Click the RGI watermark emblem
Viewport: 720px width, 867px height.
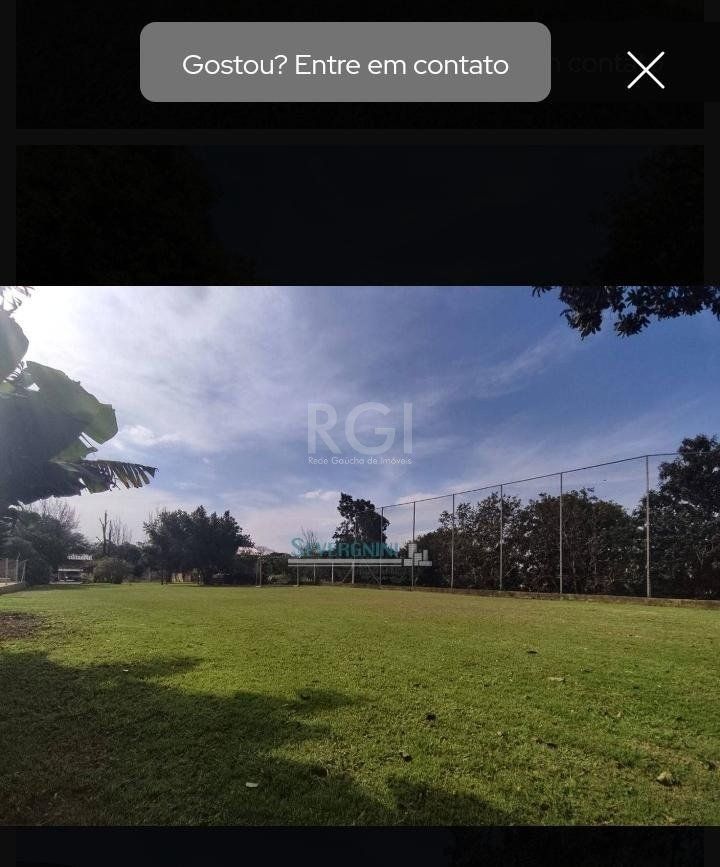tap(359, 430)
